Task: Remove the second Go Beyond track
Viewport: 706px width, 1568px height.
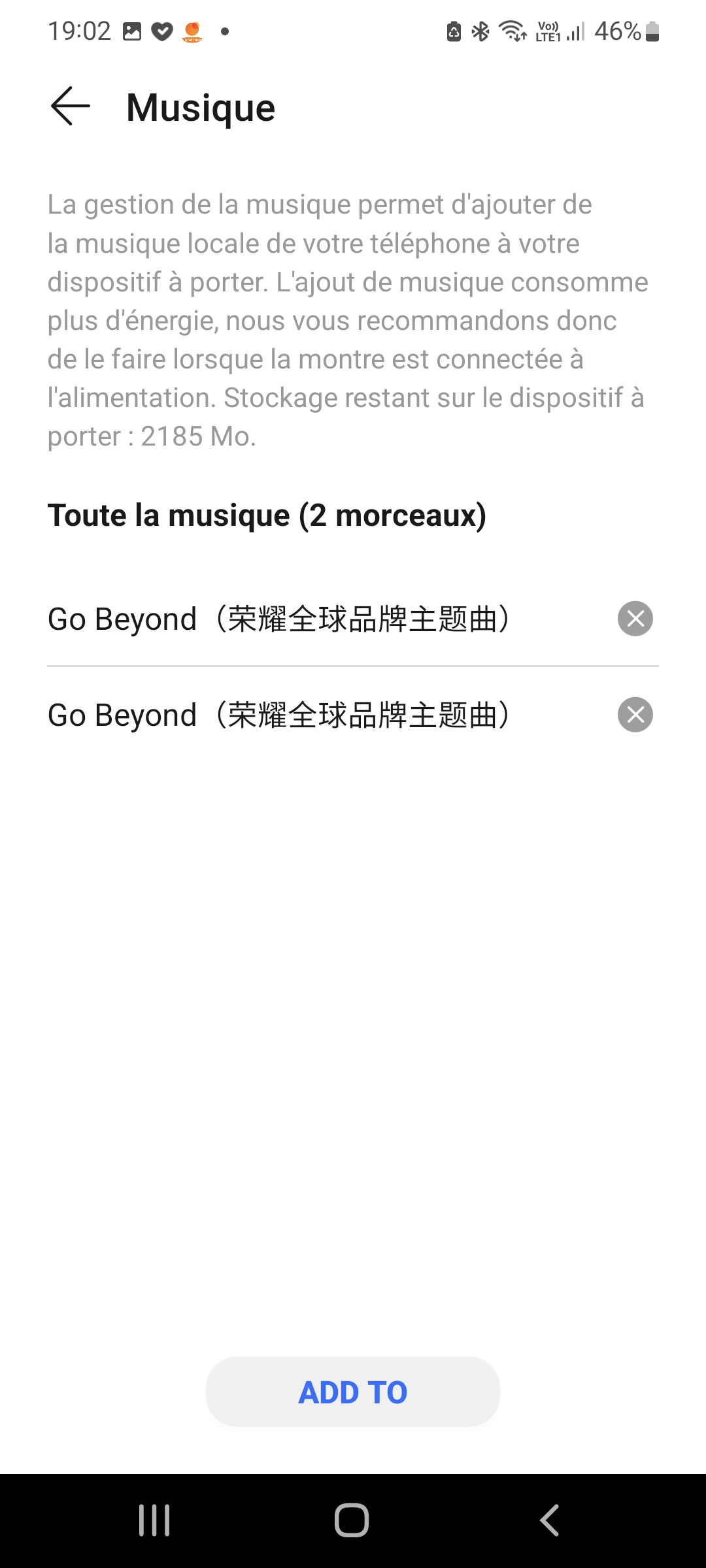Action: tap(635, 715)
